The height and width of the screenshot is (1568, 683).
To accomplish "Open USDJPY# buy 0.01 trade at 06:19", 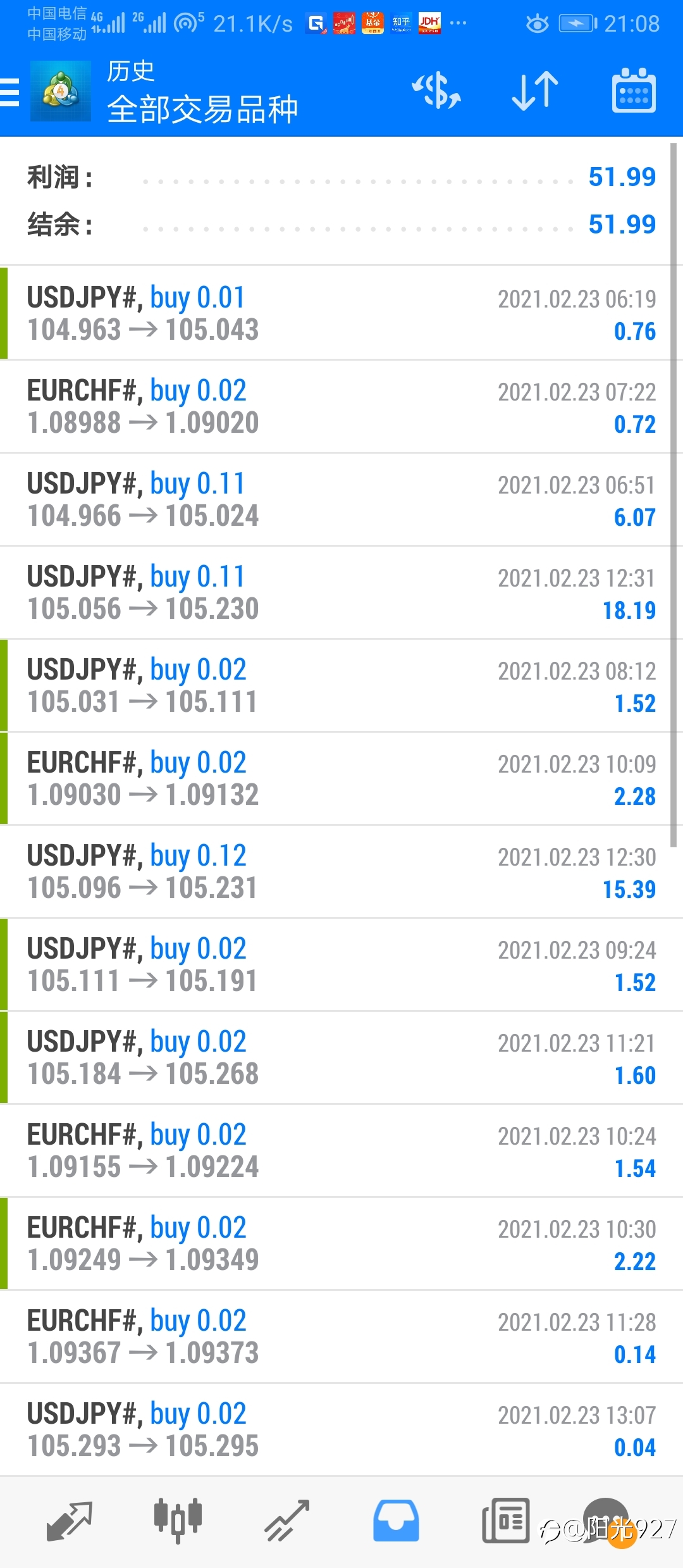I will coord(335,313).
